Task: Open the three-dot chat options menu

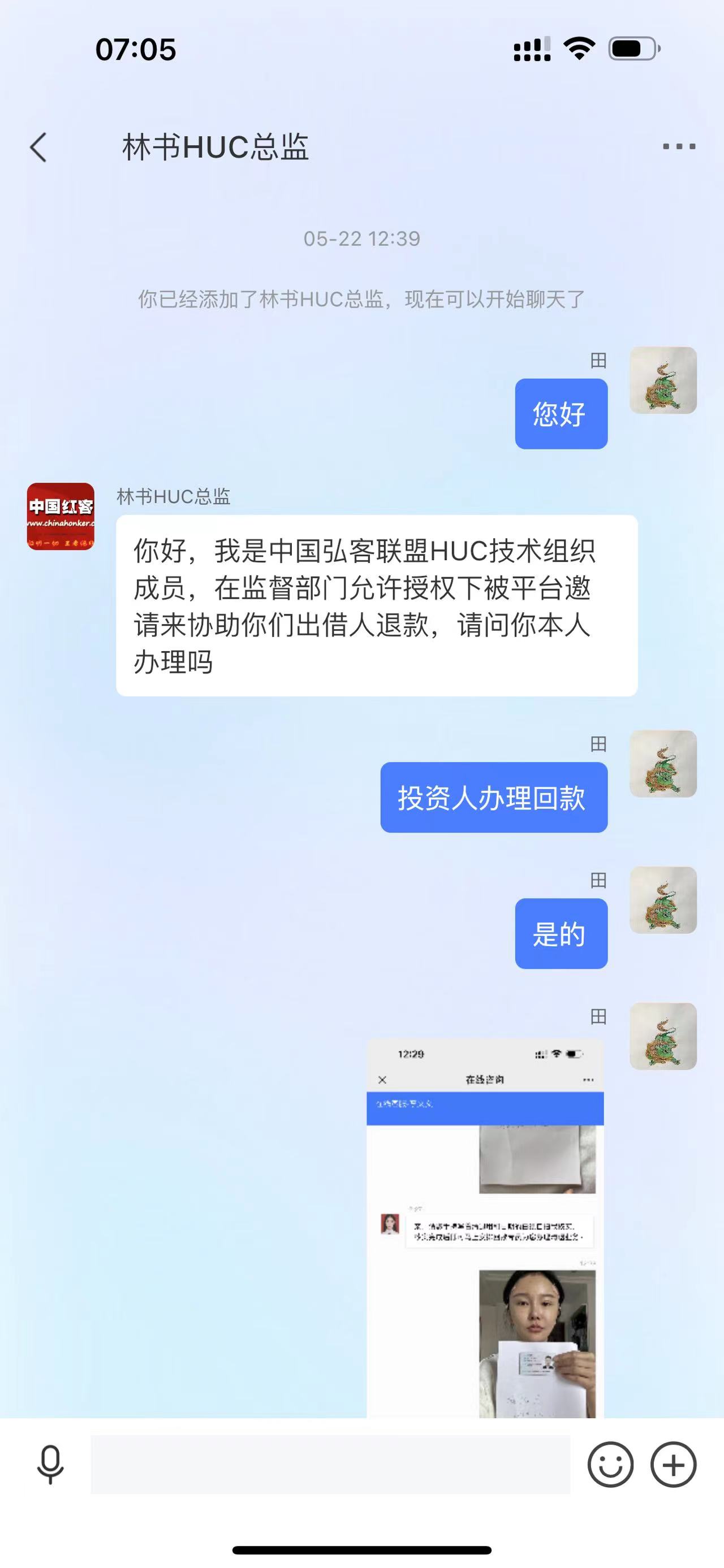Action: tap(679, 147)
